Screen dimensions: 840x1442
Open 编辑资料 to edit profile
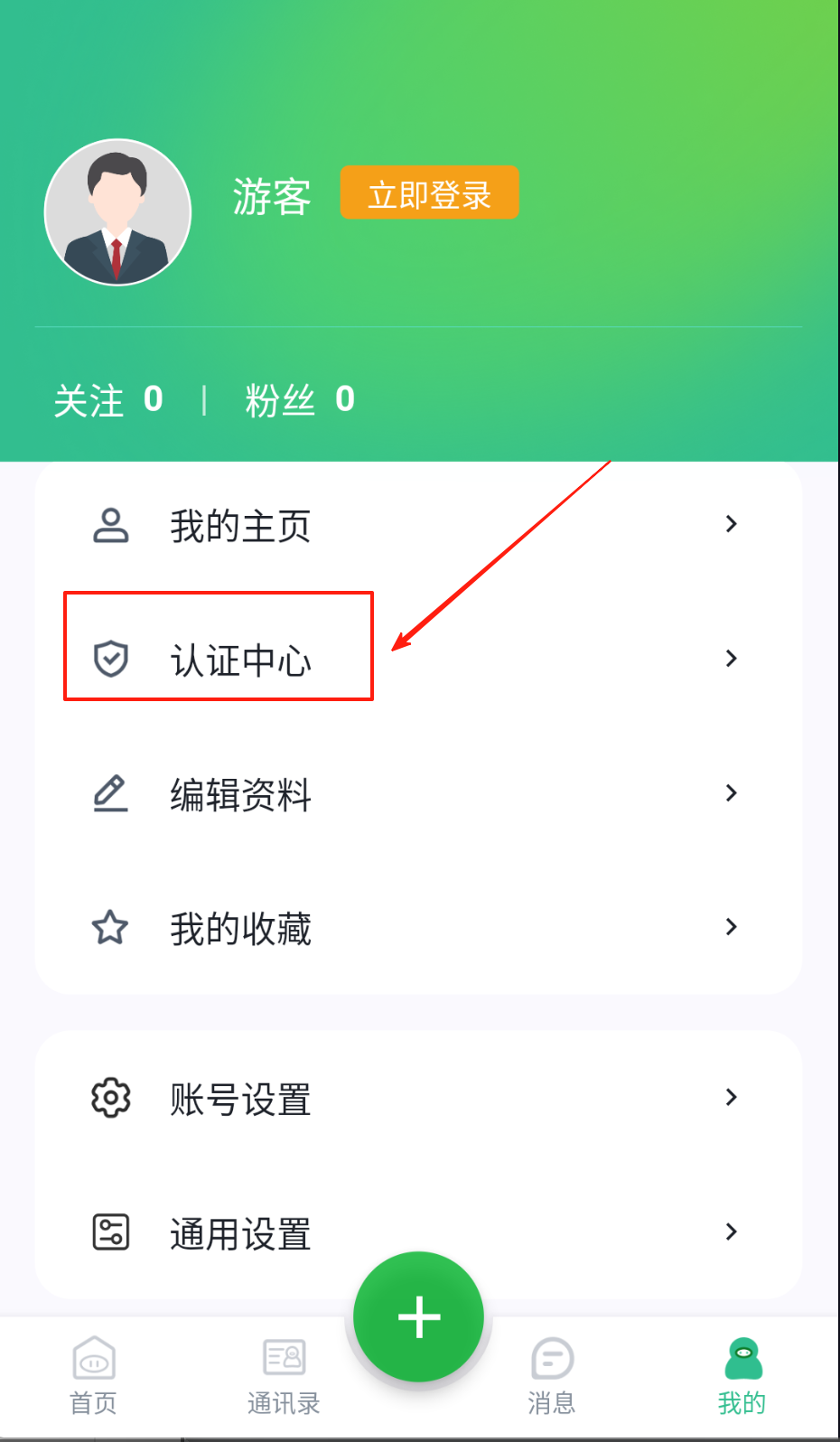pos(417,793)
